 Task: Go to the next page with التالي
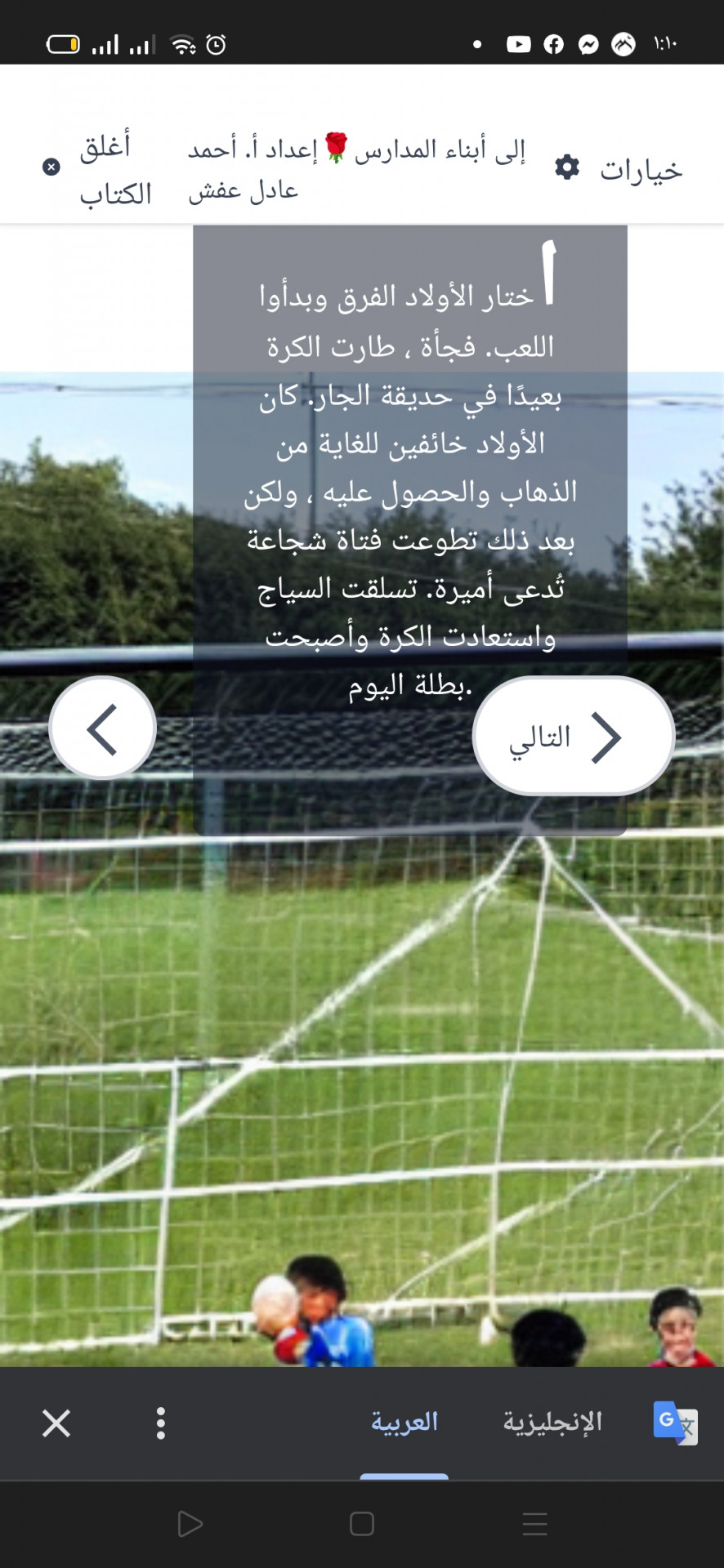pyautogui.click(x=573, y=736)
